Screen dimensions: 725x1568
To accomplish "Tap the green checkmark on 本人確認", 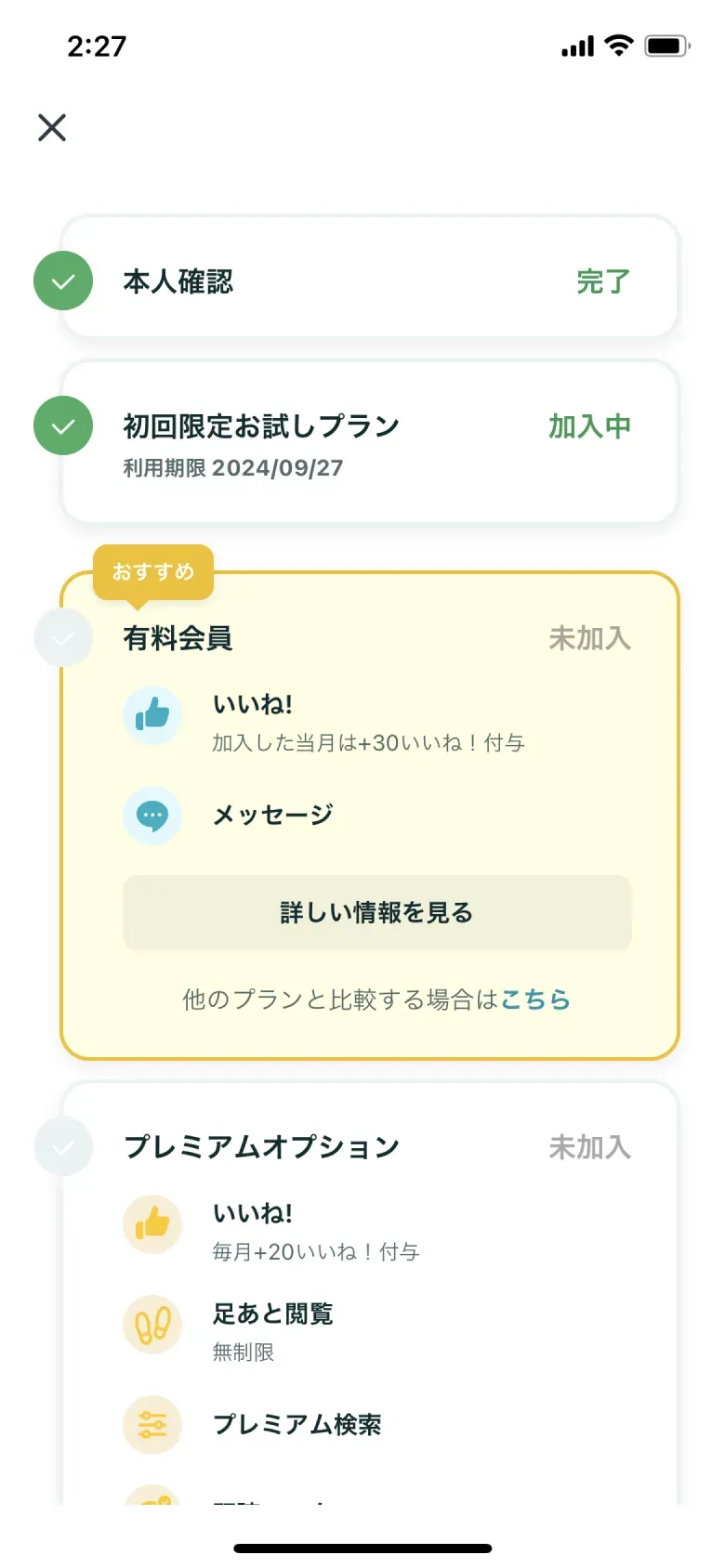I will [x=62, y=280].
